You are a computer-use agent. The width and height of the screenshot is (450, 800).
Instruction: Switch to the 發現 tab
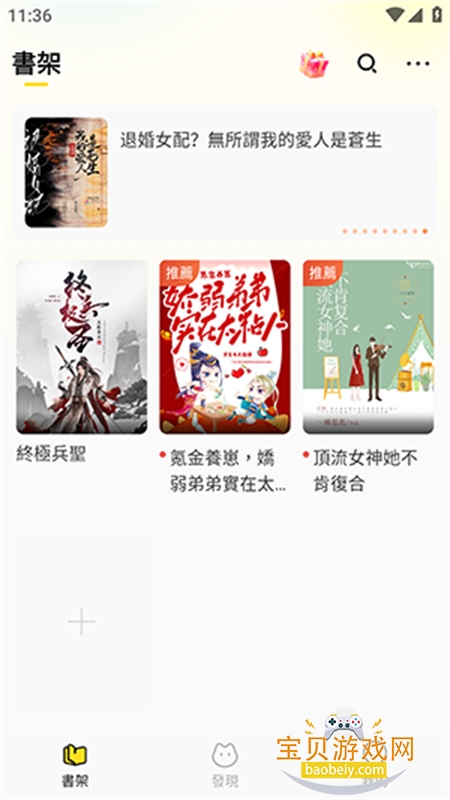(225, 765)
